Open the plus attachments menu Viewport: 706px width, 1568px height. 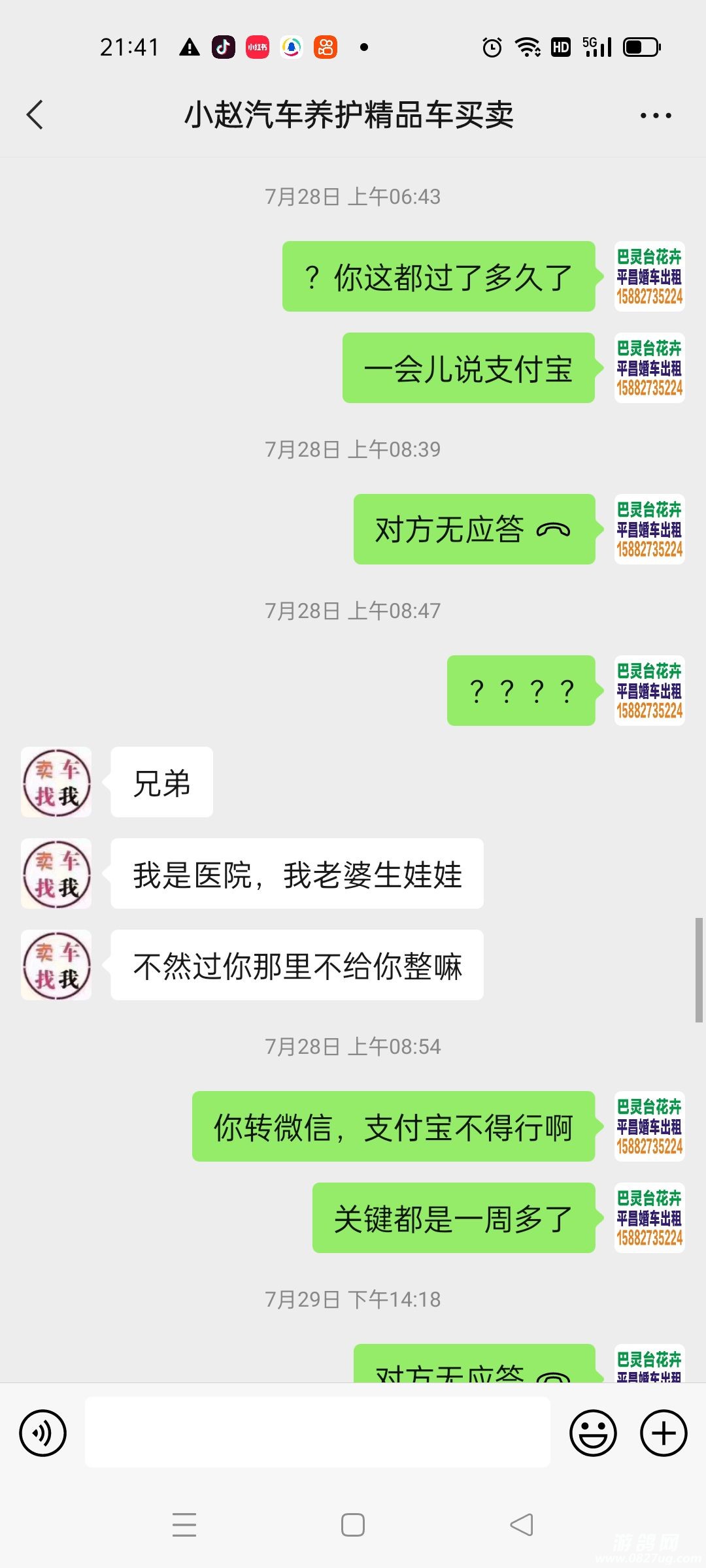(x=663, y=1433)
